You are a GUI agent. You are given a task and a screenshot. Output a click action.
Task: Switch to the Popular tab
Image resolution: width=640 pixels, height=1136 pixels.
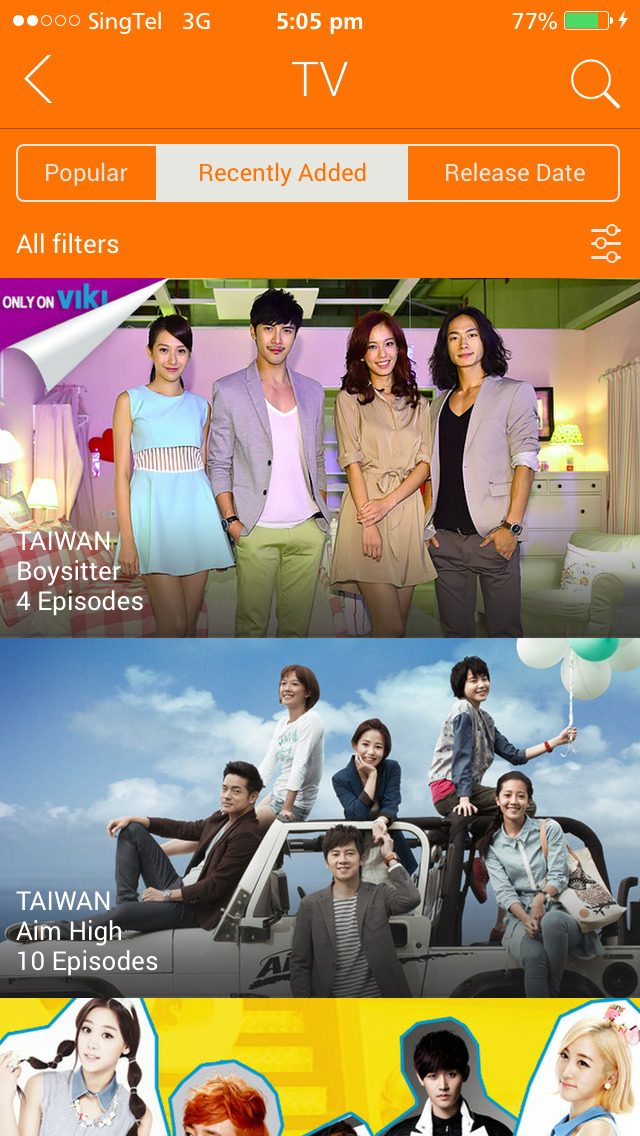87,173
